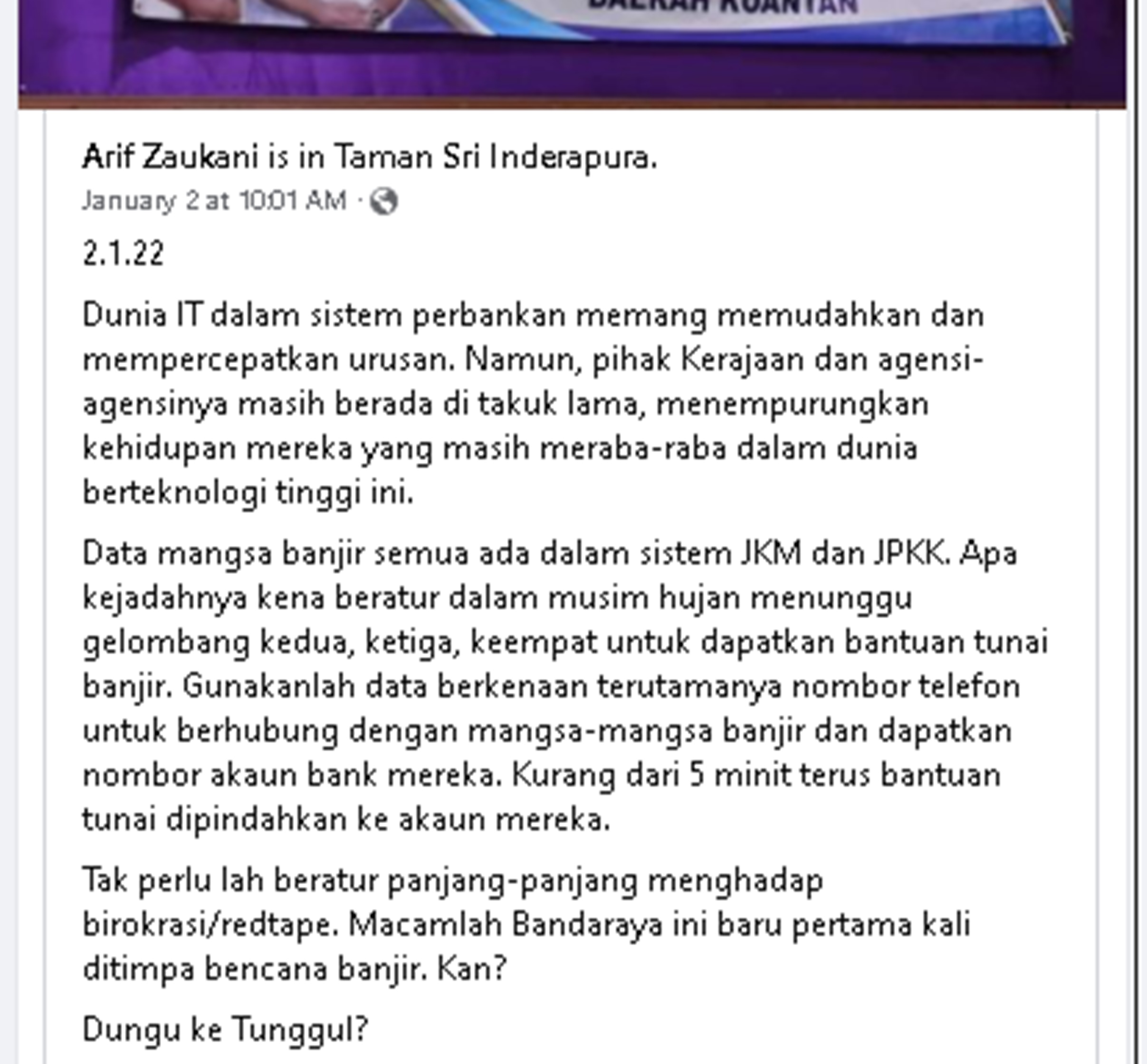Open the January 2 at 10:01 AM timestamp
The height and width of the screenshot is (1064, 1147).
(214, 201)
